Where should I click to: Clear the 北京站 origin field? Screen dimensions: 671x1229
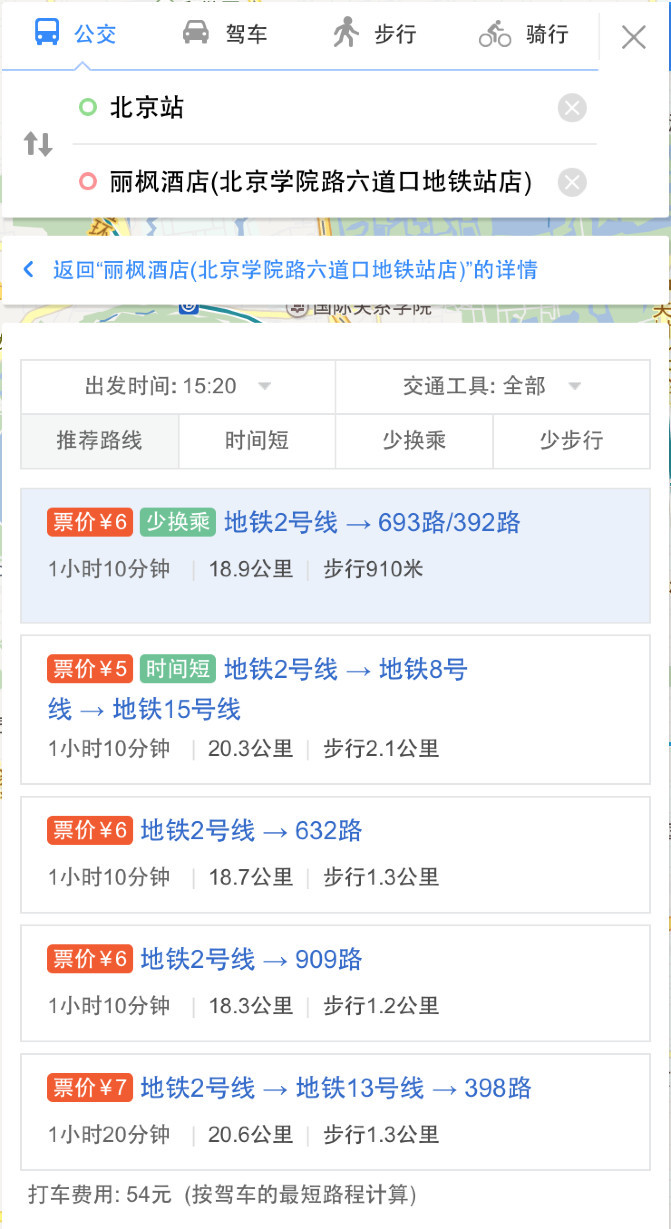pyautogui.click(x=572, y=107)
